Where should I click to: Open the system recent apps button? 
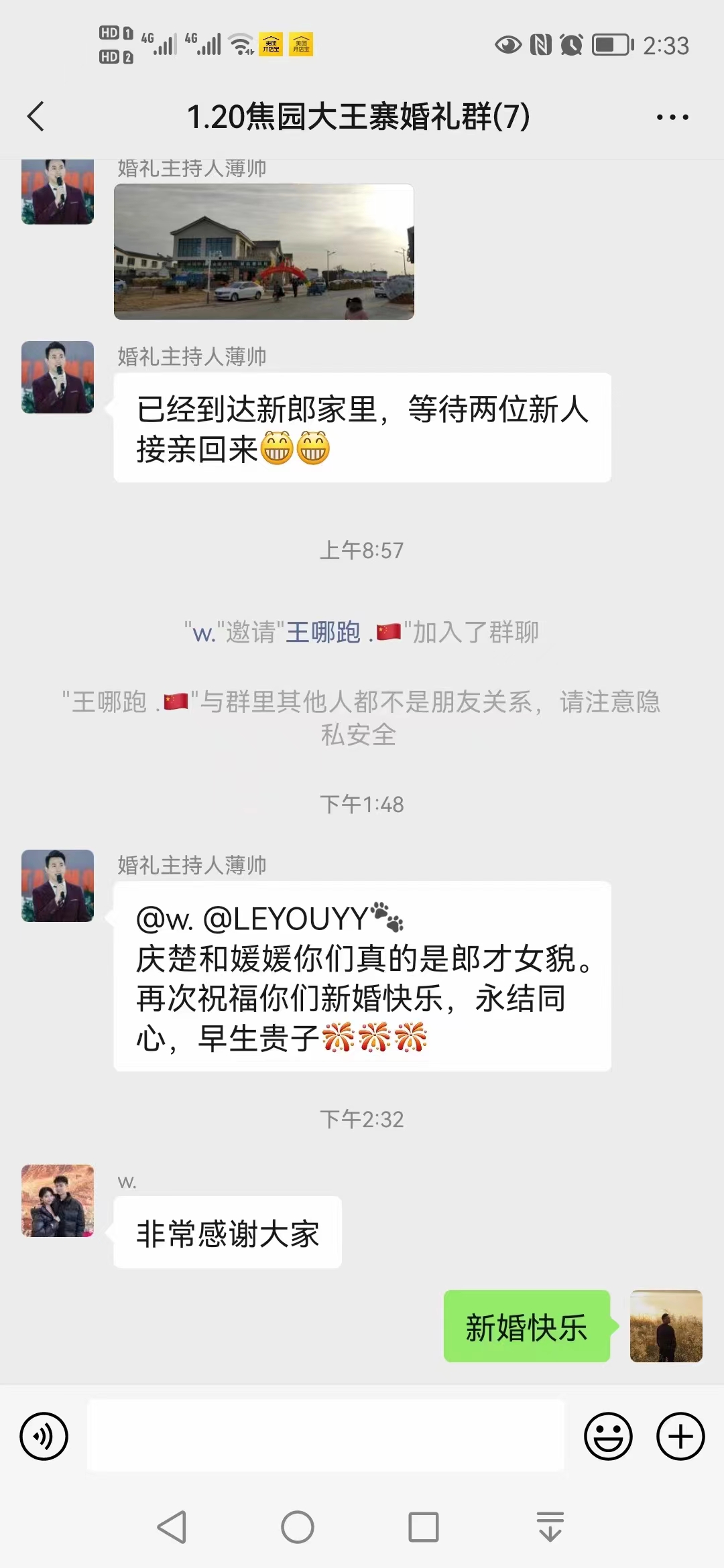(x=423, y=1527)
